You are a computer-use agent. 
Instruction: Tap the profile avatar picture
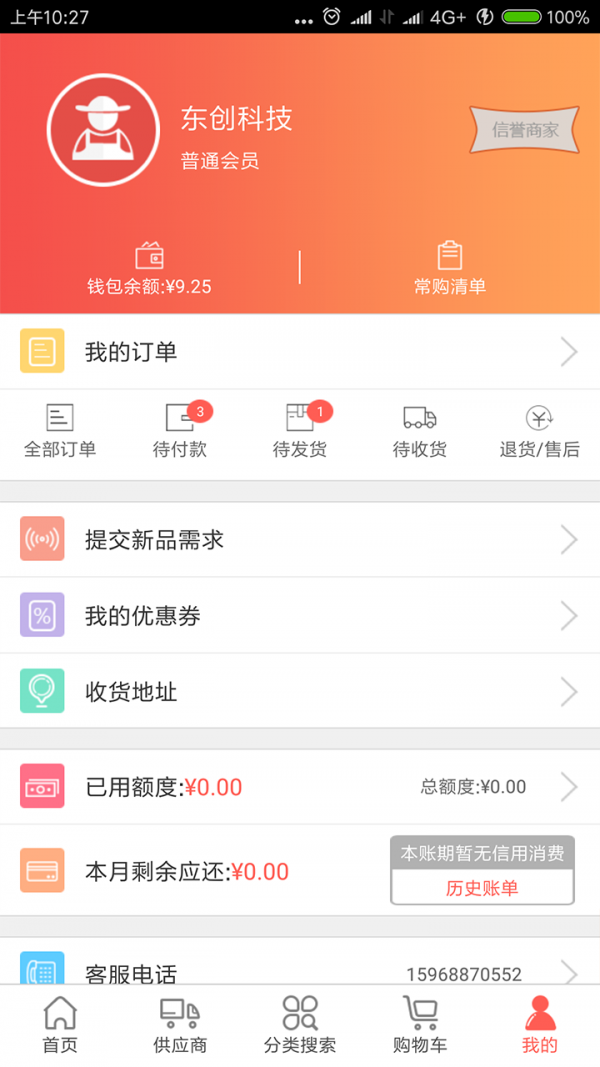click(103, 130)
